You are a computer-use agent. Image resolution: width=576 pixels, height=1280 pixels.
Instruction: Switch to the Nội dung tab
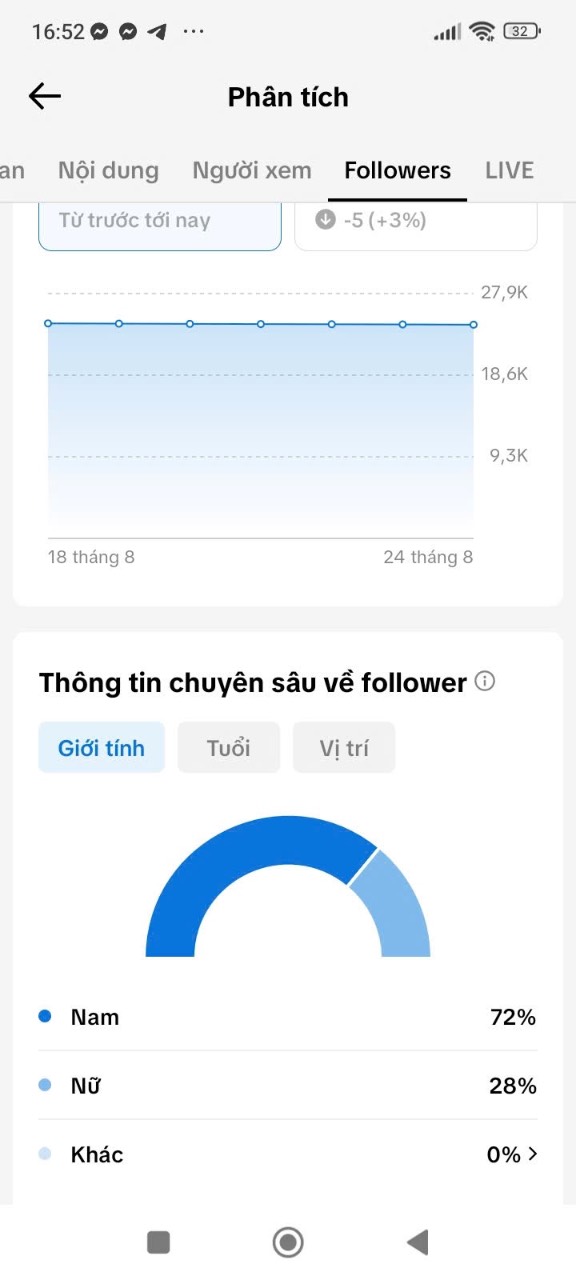click(108, 170)
